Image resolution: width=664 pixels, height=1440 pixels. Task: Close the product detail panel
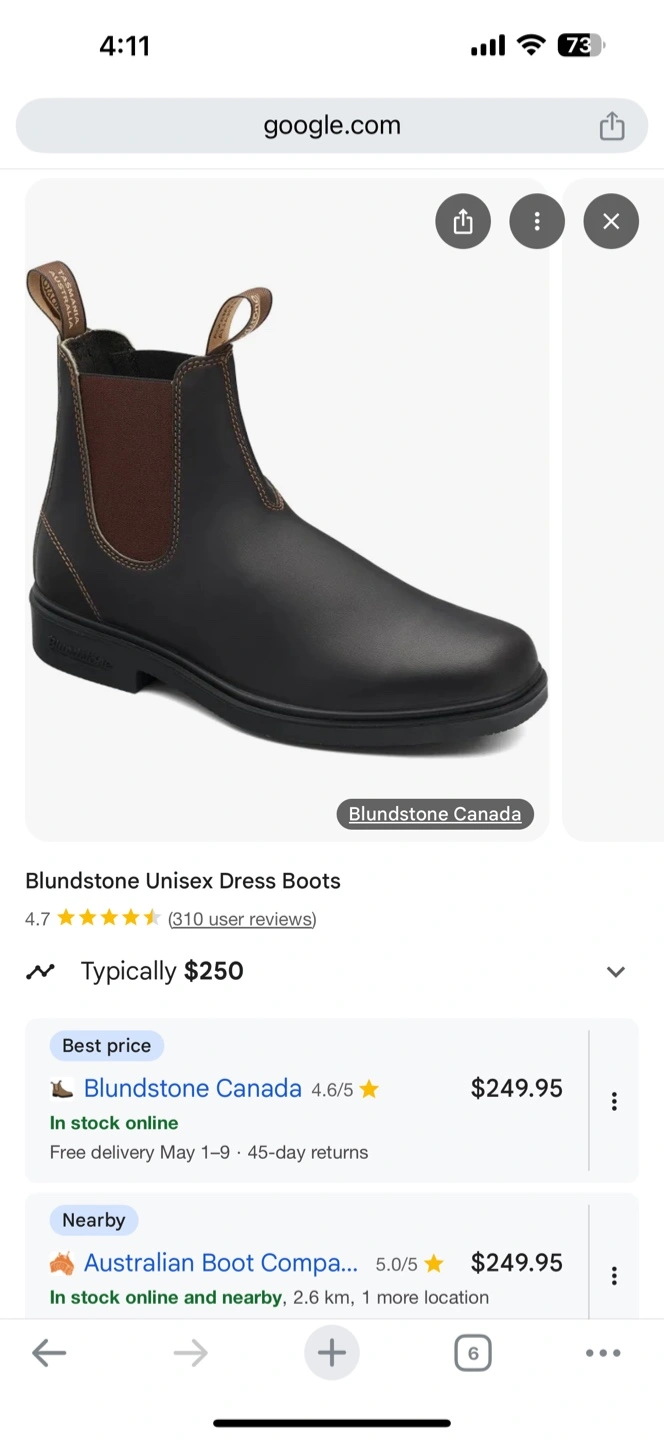click(611, 221)
